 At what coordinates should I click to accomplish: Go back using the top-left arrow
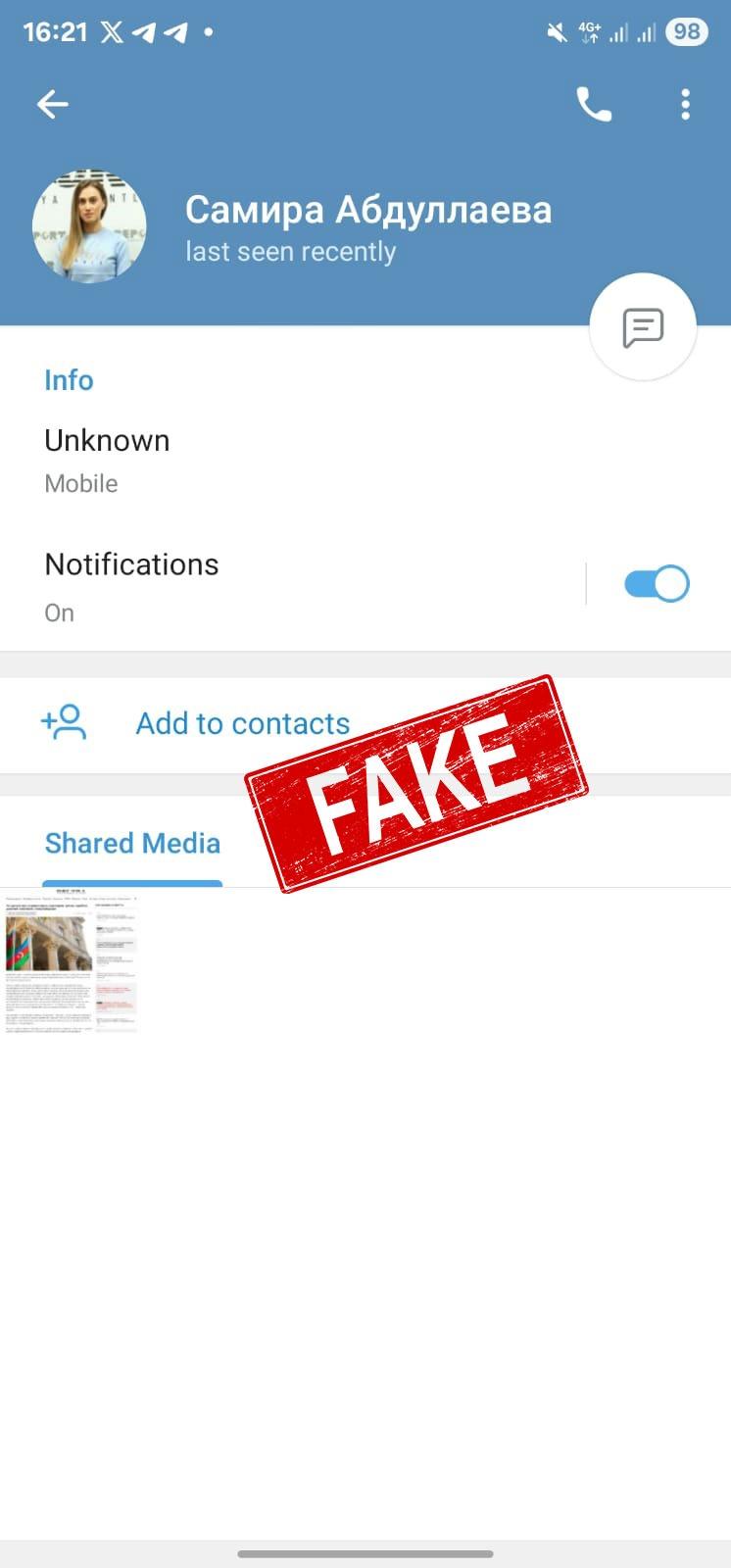point(53,104)
